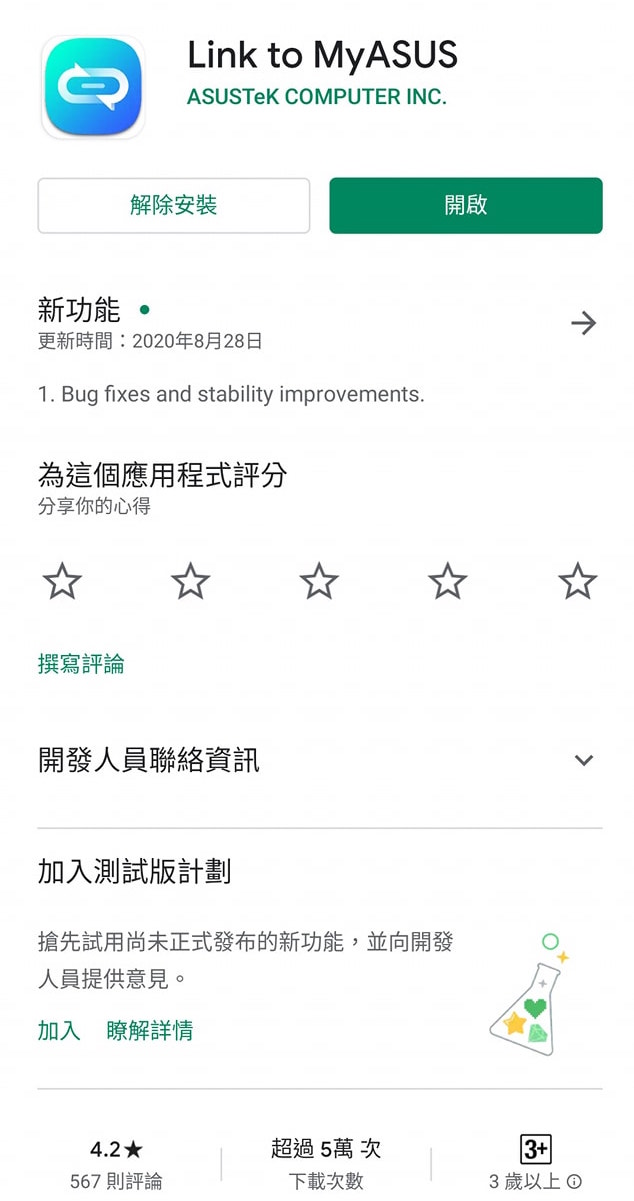View the 4.2 star rating with 567 reviews

click(x=116, y=1165)
